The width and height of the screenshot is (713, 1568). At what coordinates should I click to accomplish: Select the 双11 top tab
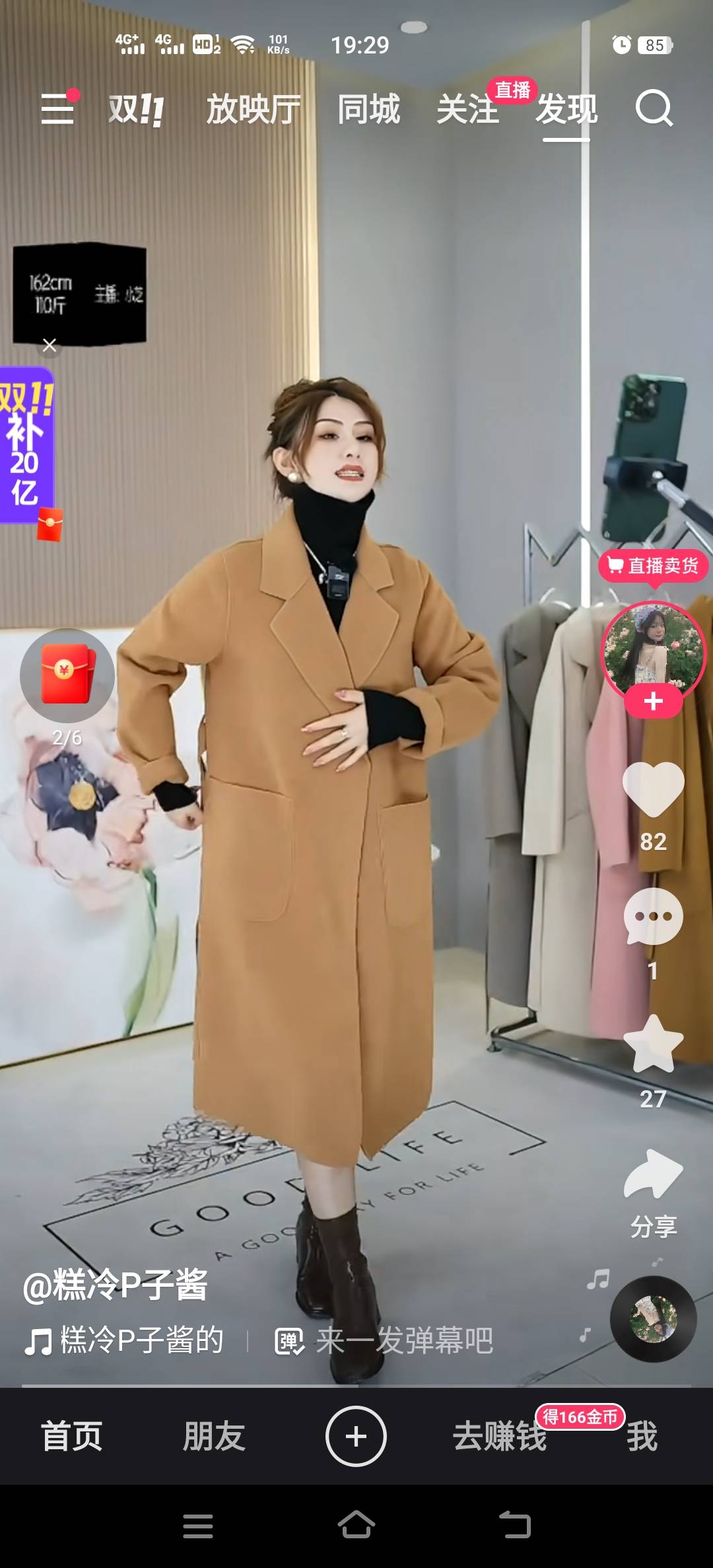pyautogui.click(x=136, y=109)
